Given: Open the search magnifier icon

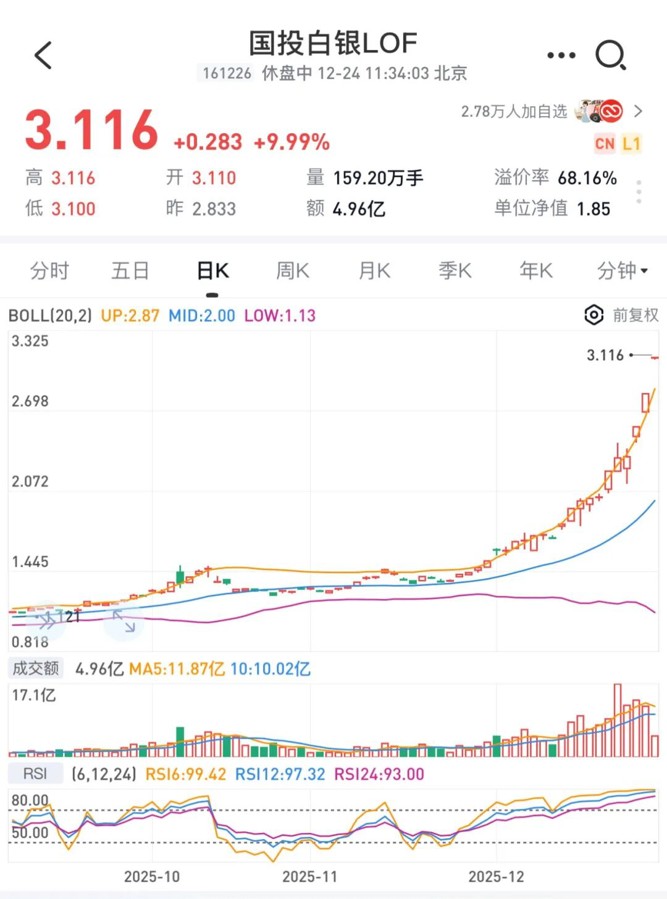Looking at the screenshot, I should click(611, 55).
